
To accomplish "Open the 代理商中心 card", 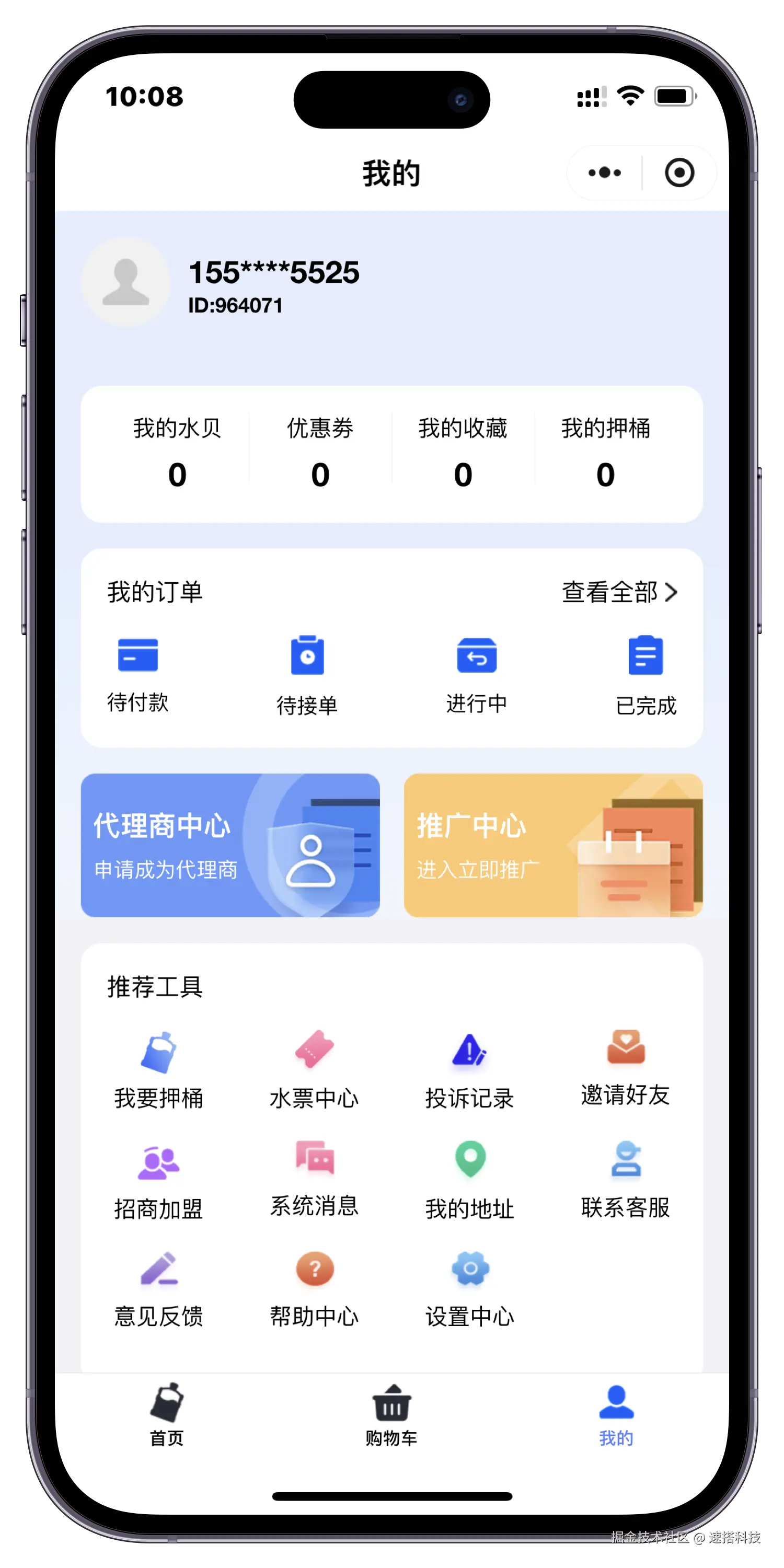I will tap(230, 845).
